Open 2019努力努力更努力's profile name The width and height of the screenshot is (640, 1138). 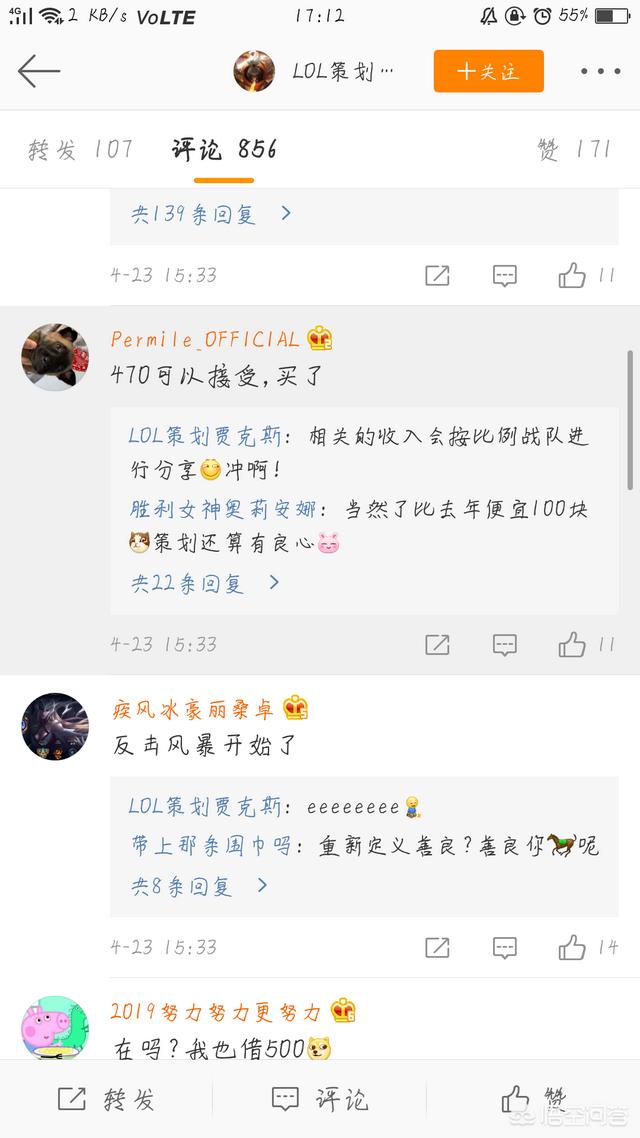(x=216, y=1011)
